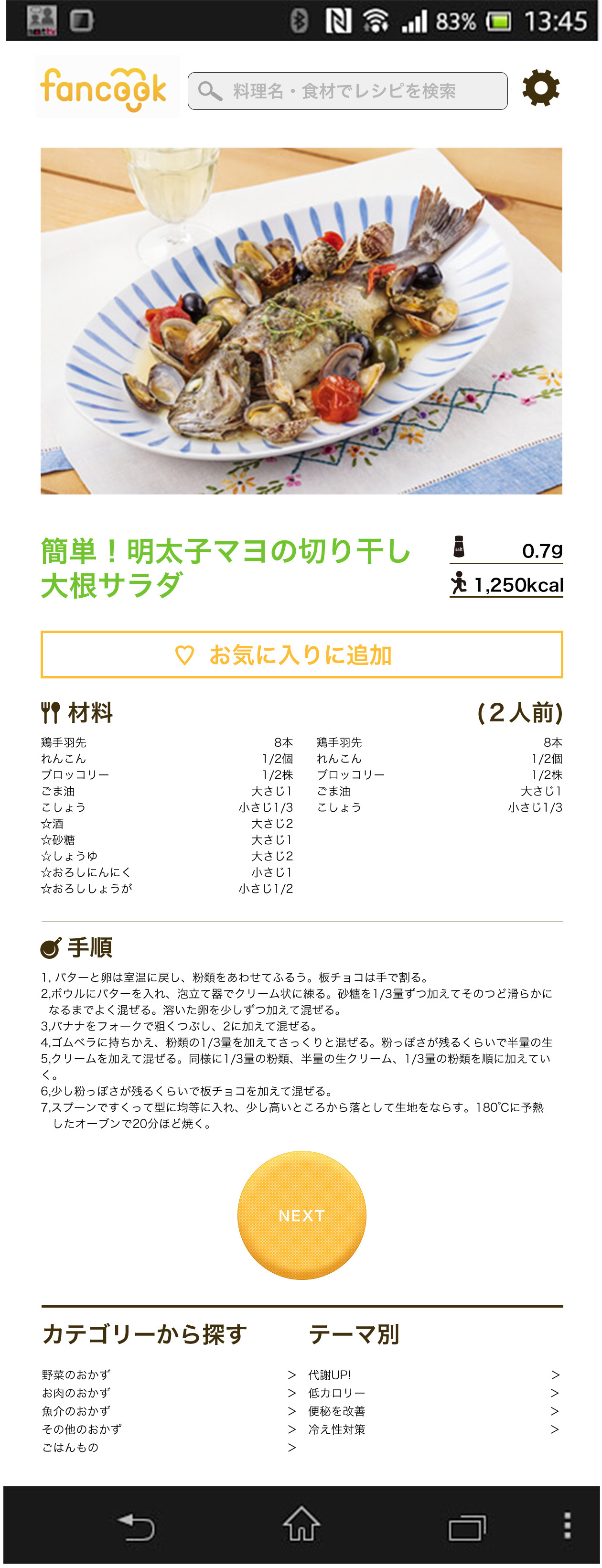Tap the fancook logo to go home

pos(104,89)
